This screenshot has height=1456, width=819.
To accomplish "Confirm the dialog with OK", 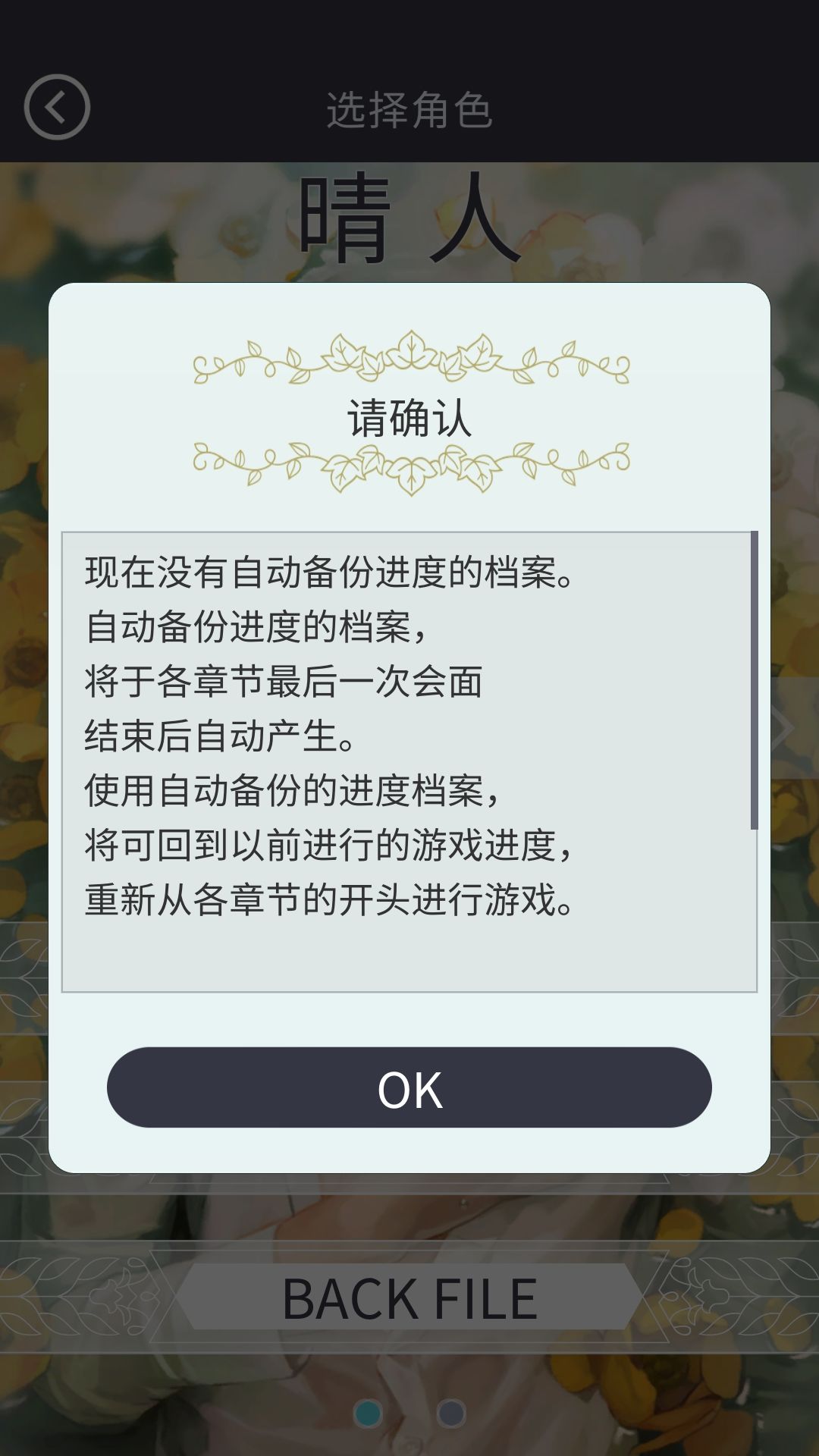I will coord(409,1087).
